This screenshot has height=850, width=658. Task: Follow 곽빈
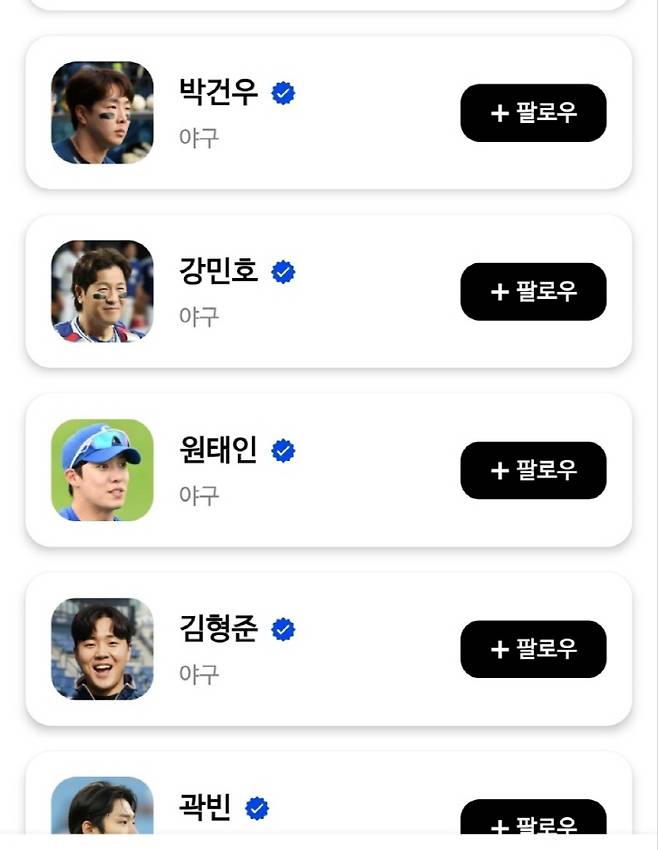(x=533, y=820)
